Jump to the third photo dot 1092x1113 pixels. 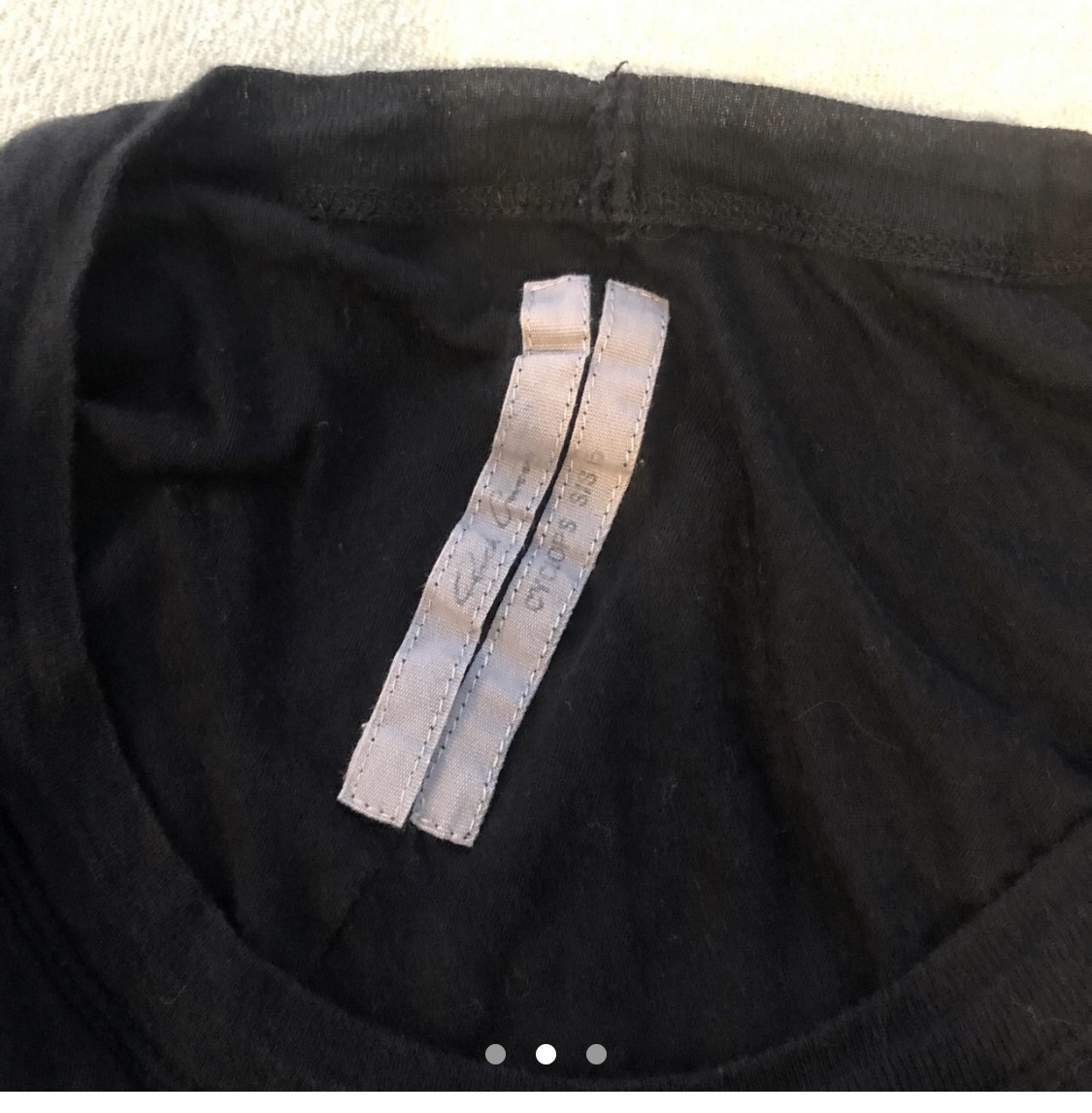[596, 1054]
